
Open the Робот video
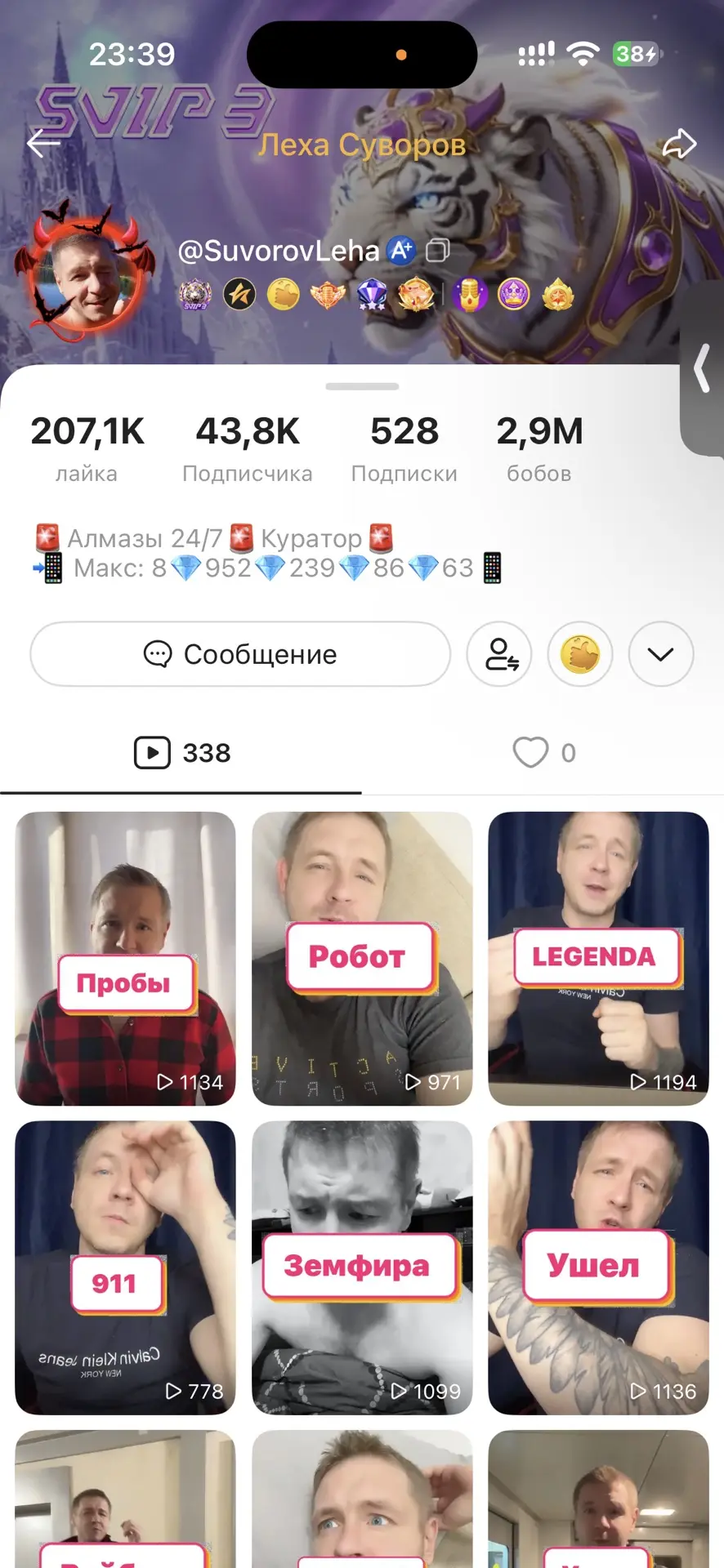[x=362, y=959]
